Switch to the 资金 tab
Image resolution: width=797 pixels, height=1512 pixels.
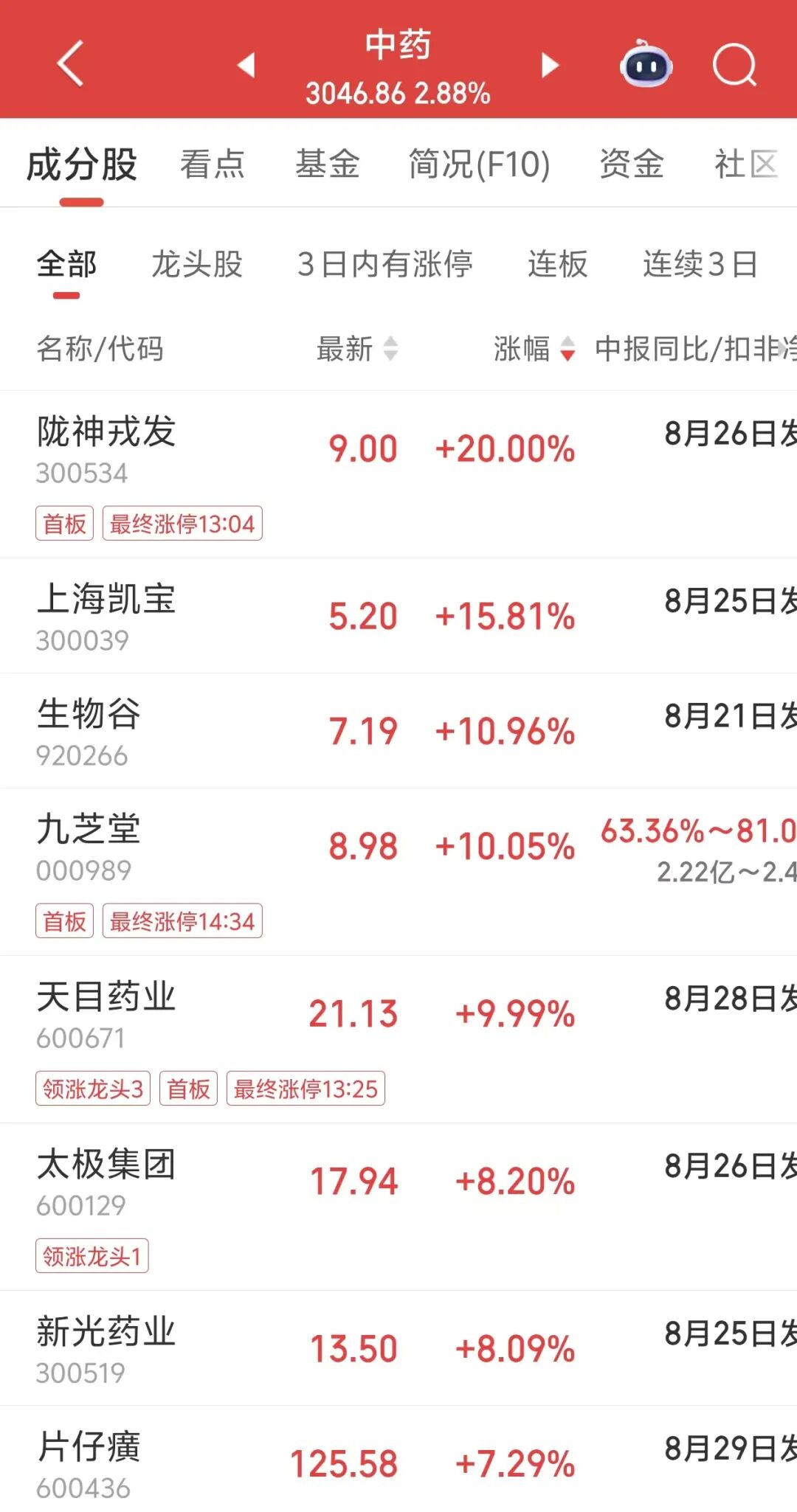[x=632, y=164]
